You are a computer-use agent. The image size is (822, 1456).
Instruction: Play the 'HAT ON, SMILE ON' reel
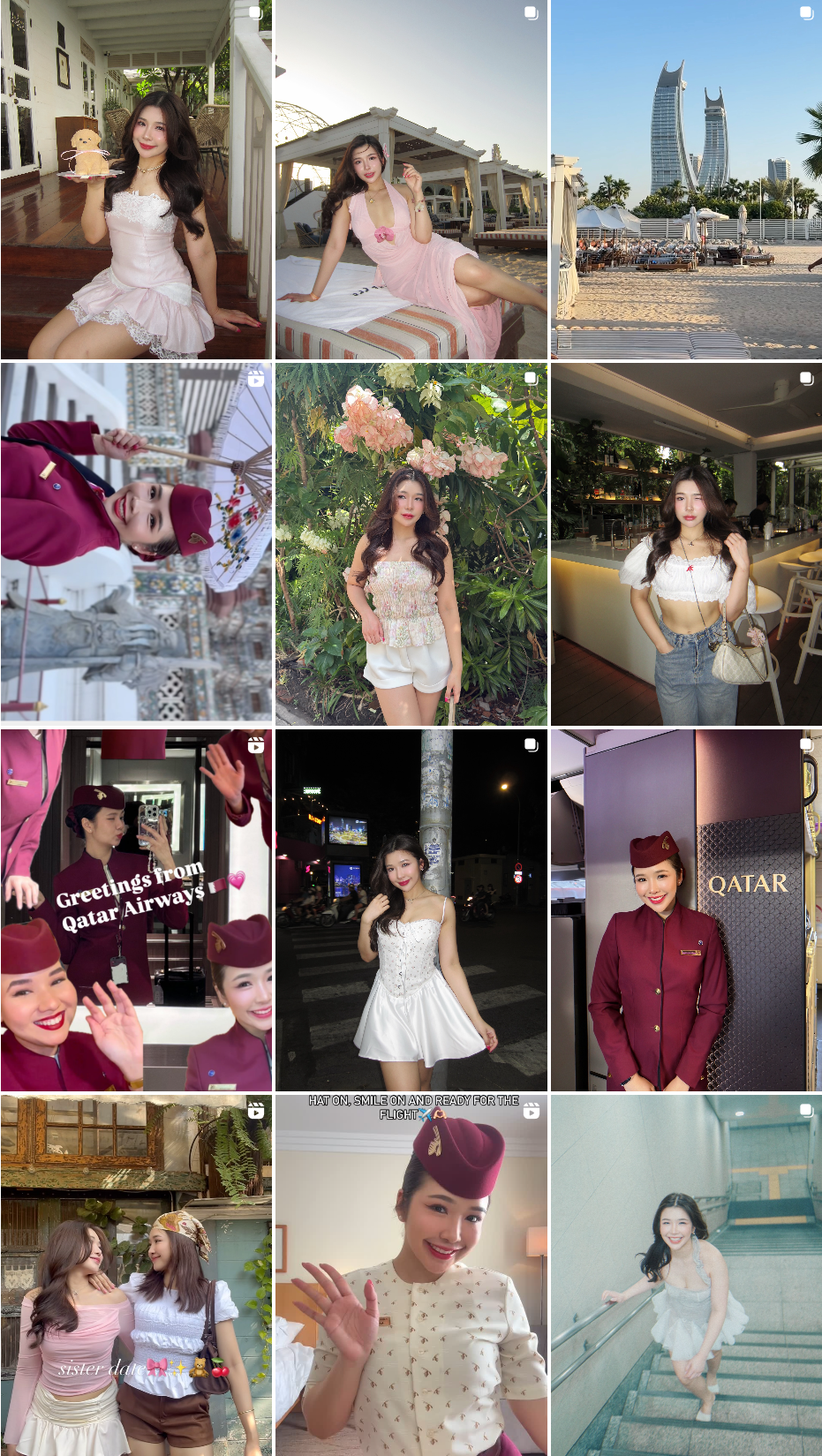pos(411,1275)
